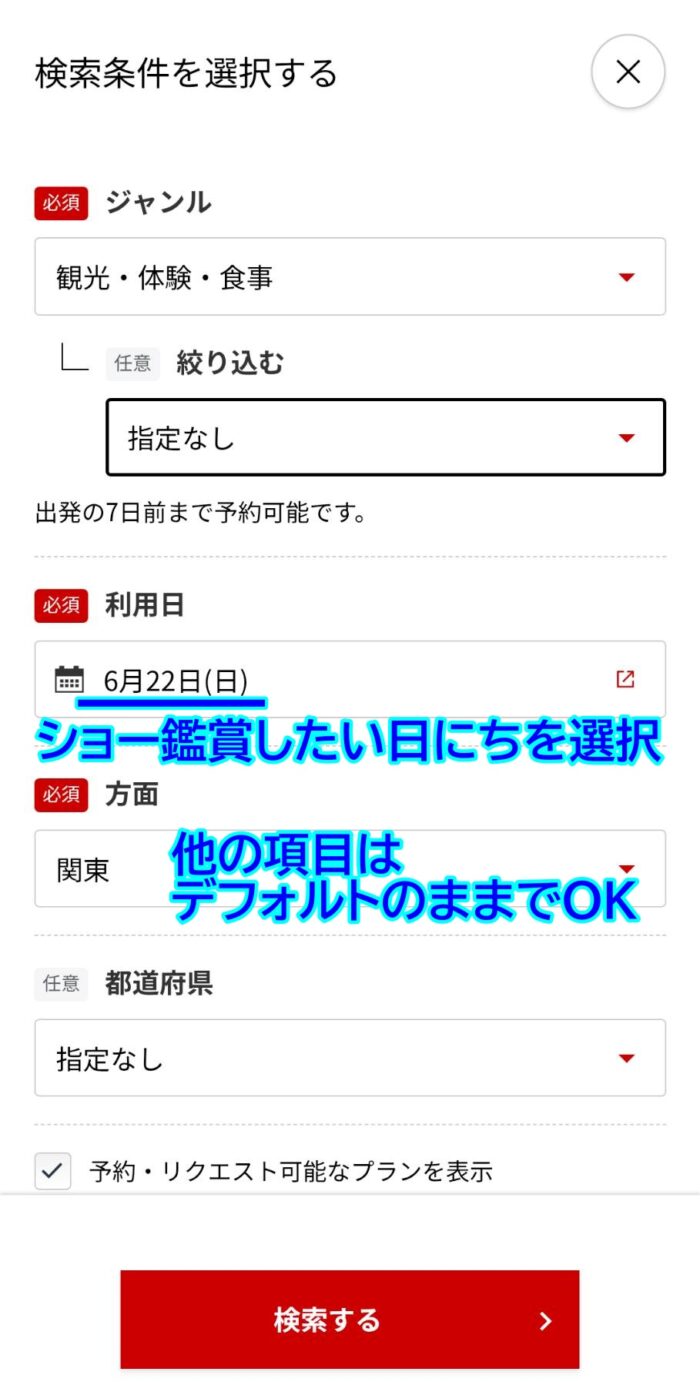Toggle 予約・リクエスト可能なプラン checkbox
Image resolution: width=700 pixels, height=1385 pixels.
tap(53, 1171)
